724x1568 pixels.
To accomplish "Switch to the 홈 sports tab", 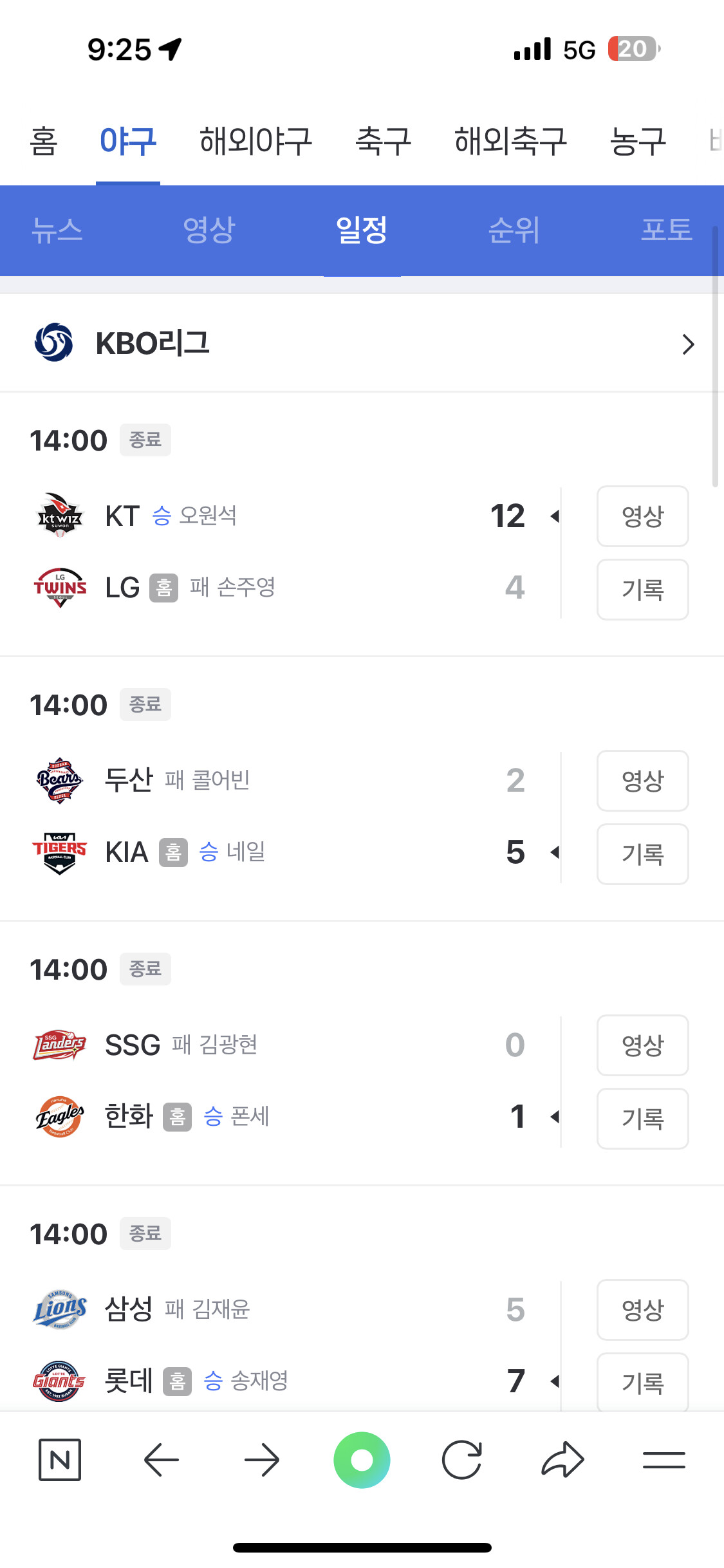I will 44,141.
